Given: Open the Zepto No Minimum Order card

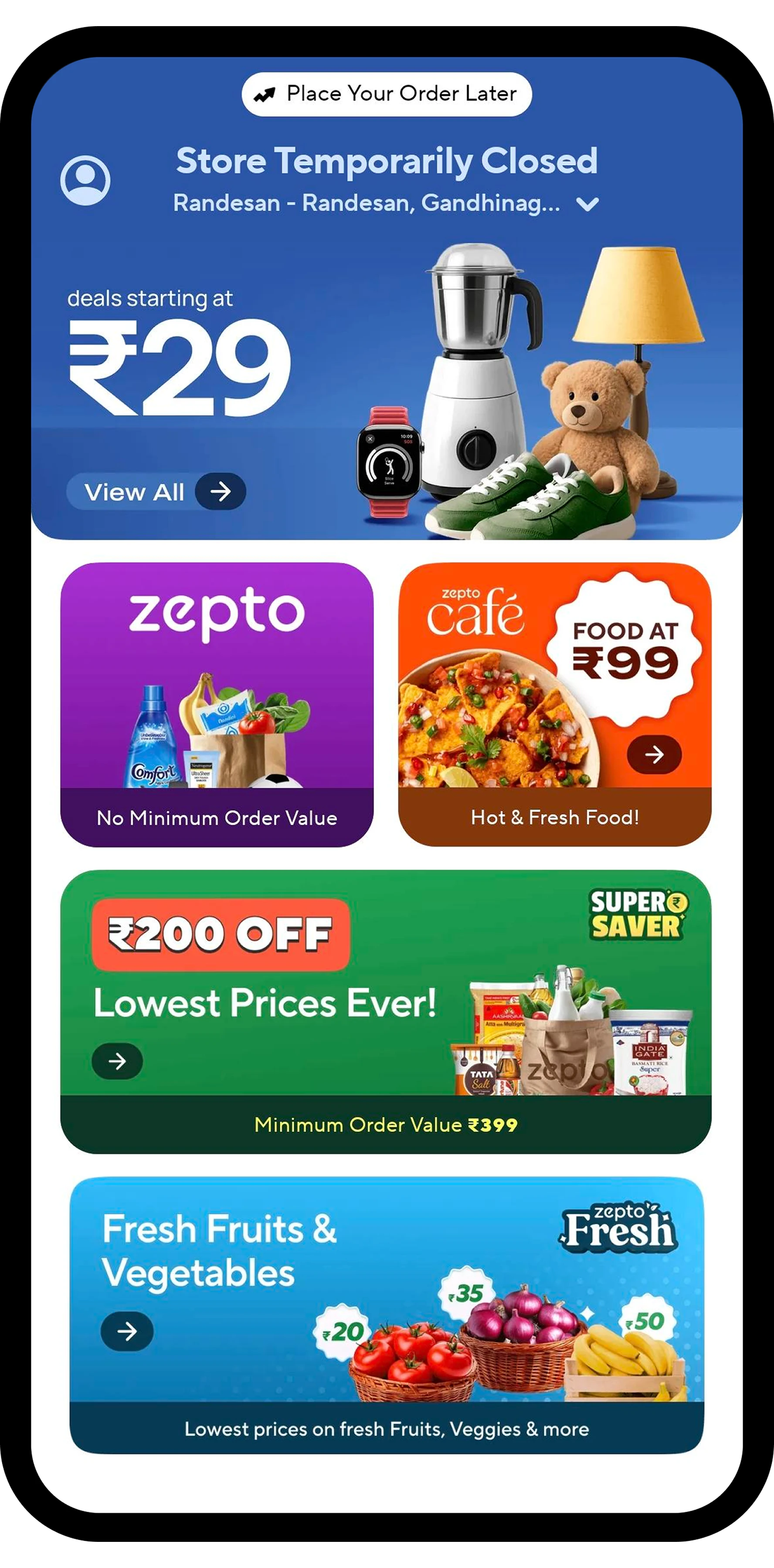Looking at the screenshot, I should (217, 704).
